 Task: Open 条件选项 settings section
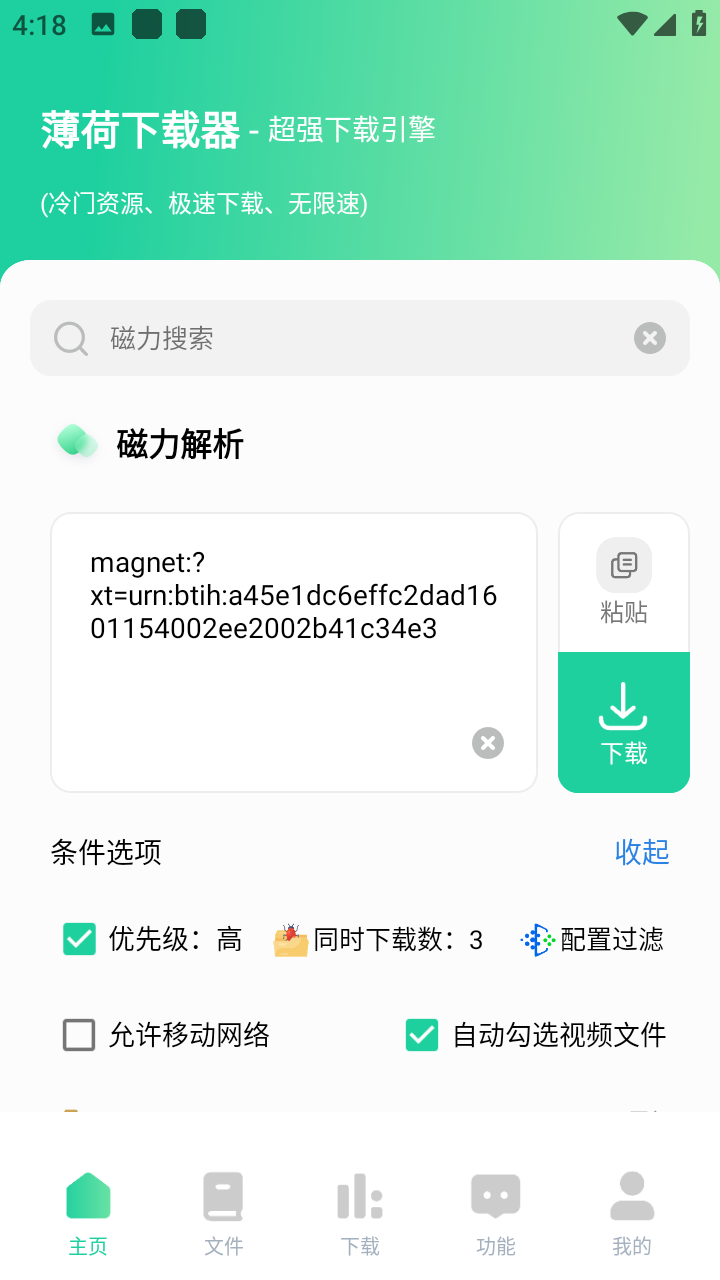(x=106, y=852)
